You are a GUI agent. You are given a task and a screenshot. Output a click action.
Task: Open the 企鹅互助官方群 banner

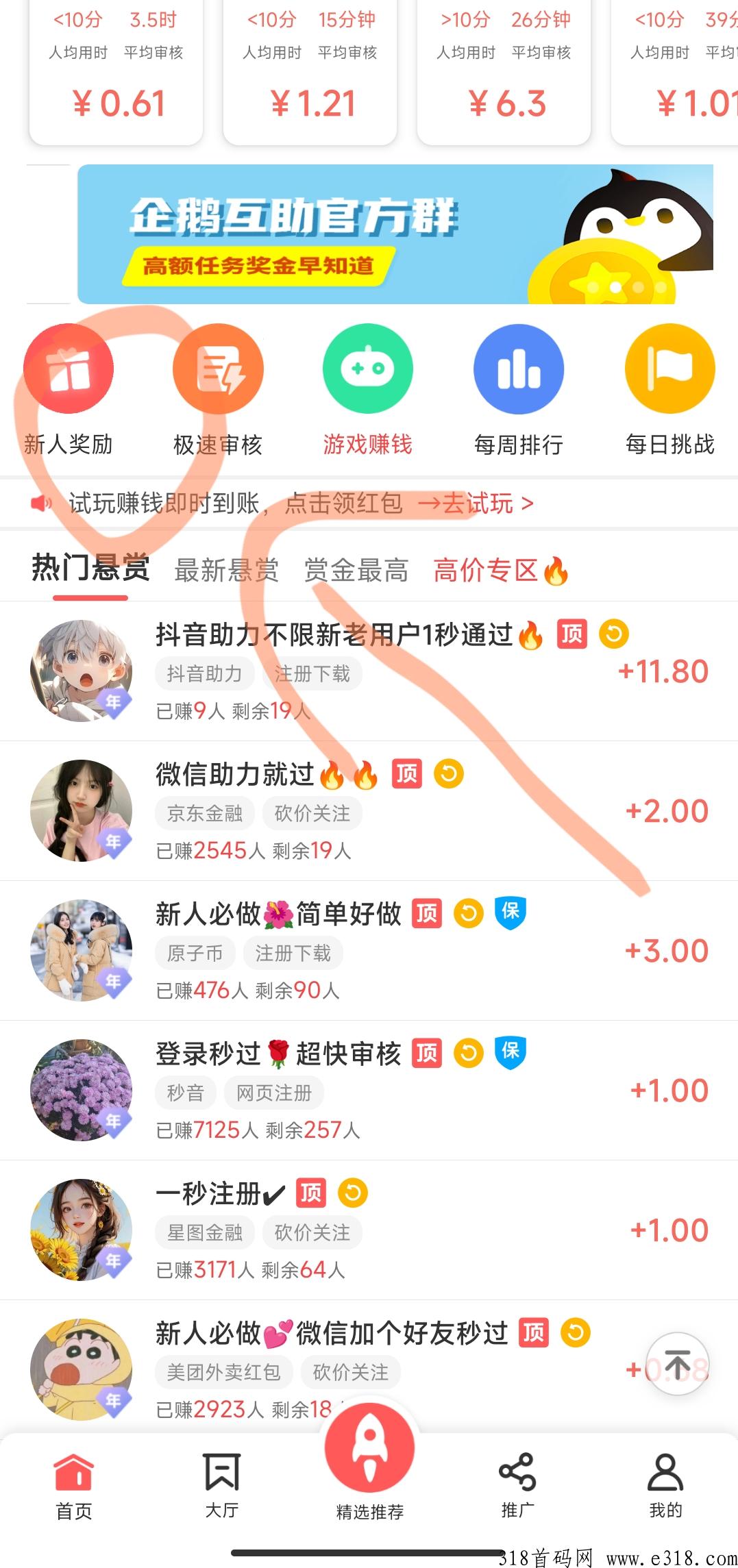coord(395,234)
